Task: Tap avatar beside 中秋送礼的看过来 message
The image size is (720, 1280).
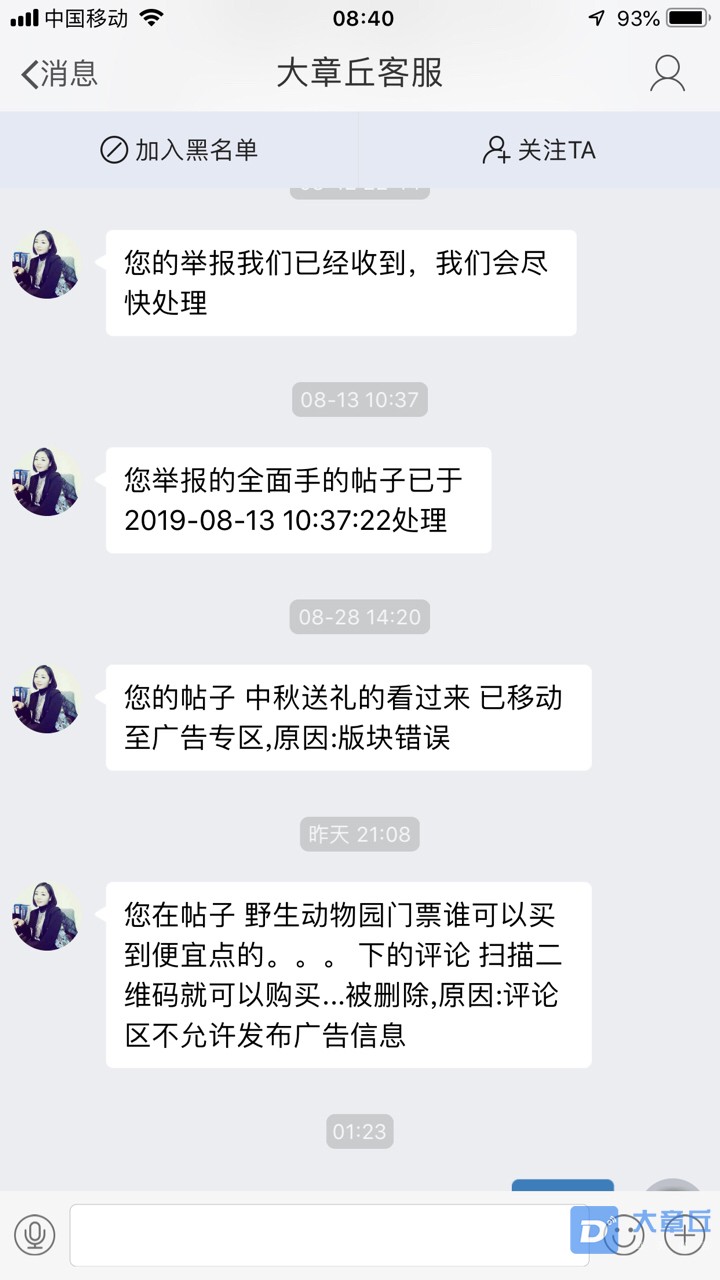Action: (46, 699)
